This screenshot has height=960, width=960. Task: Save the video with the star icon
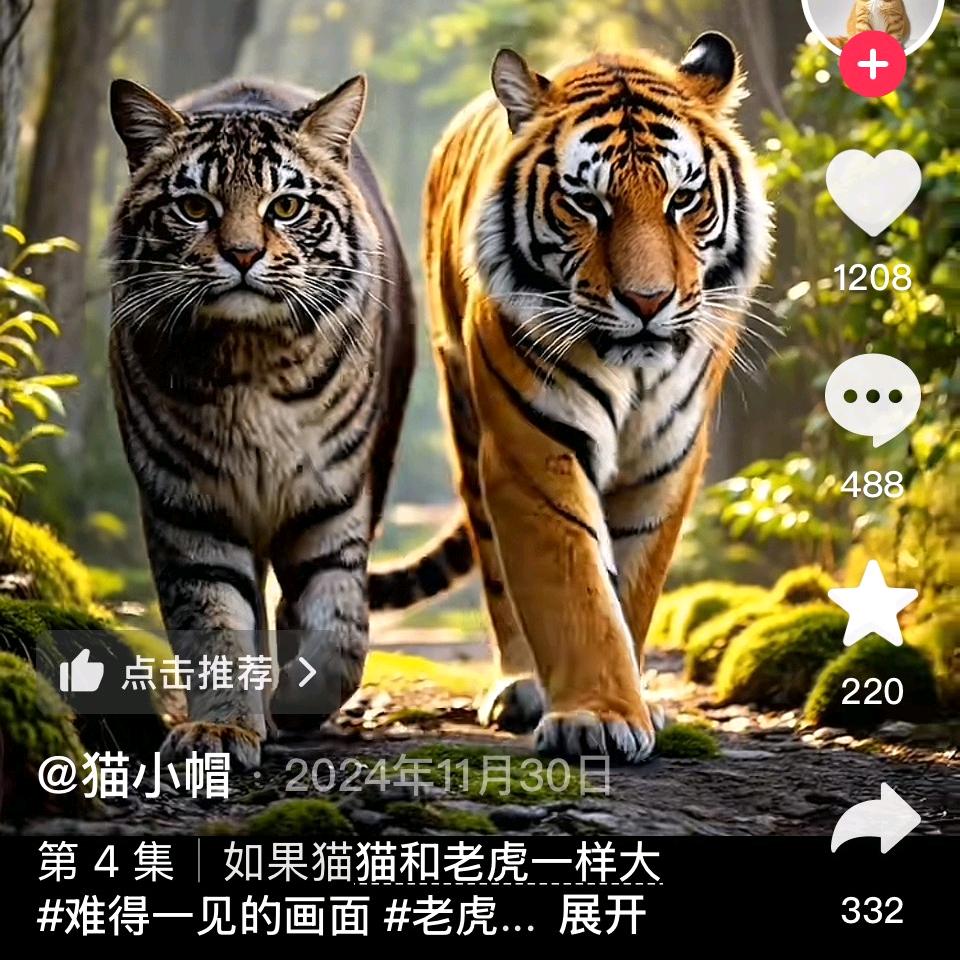pyautogui.click(x=872, y=604)
